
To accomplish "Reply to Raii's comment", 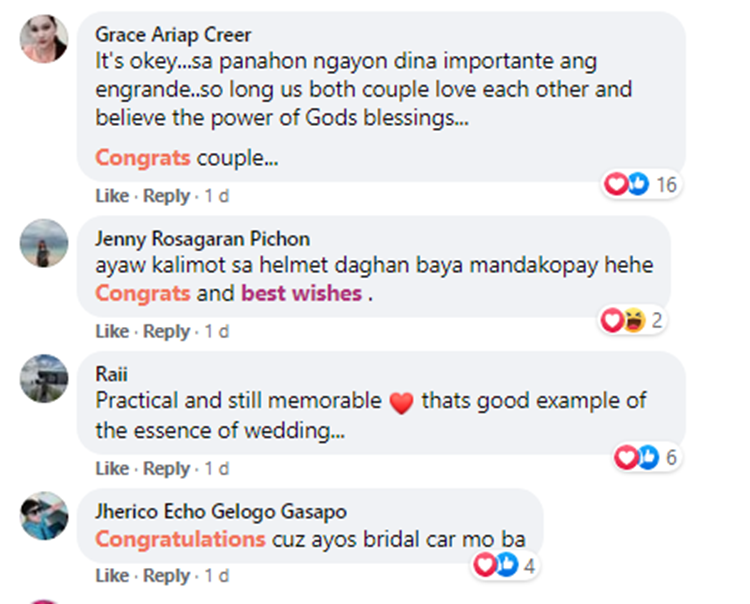I will pyautogui.click(x=166, y=468).
